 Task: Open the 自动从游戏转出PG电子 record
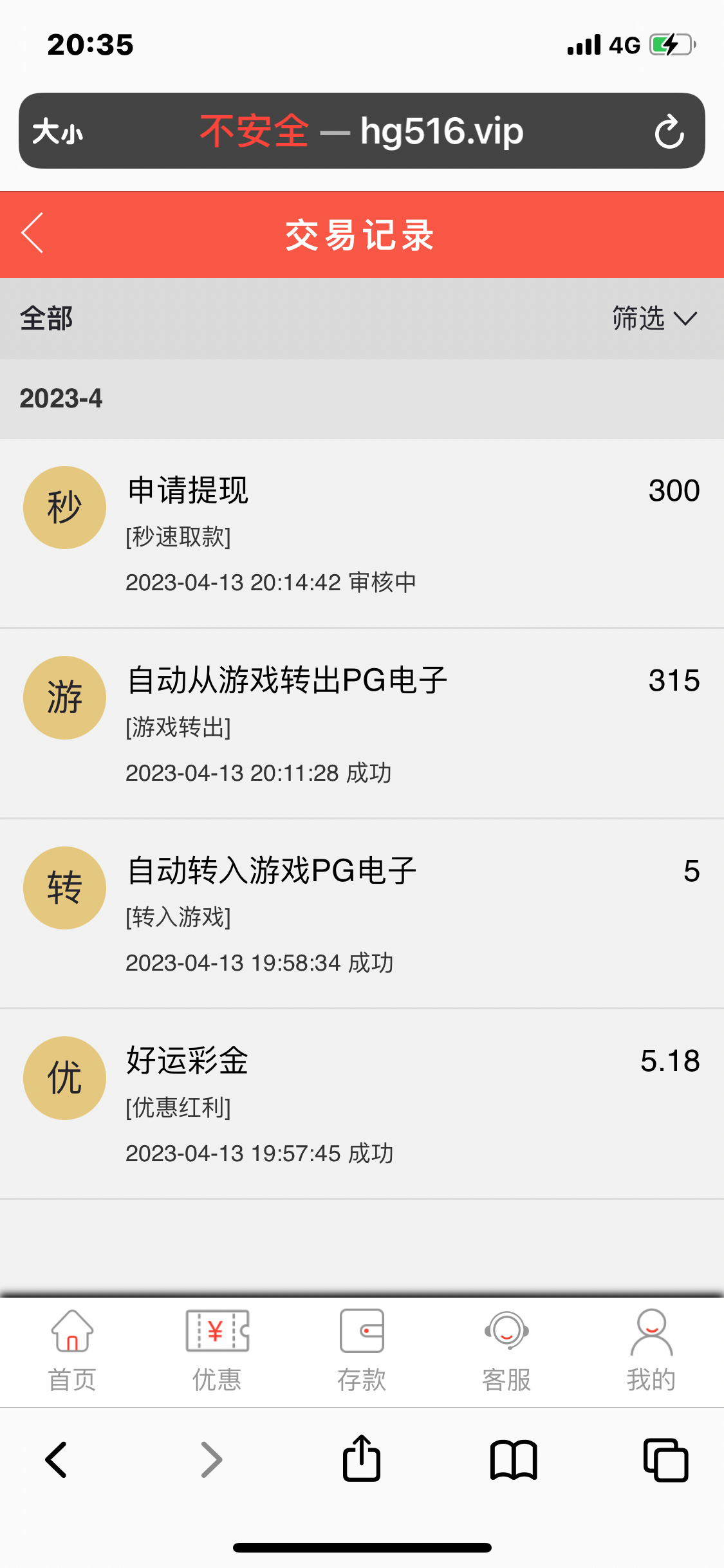click(x=362, y=723)
